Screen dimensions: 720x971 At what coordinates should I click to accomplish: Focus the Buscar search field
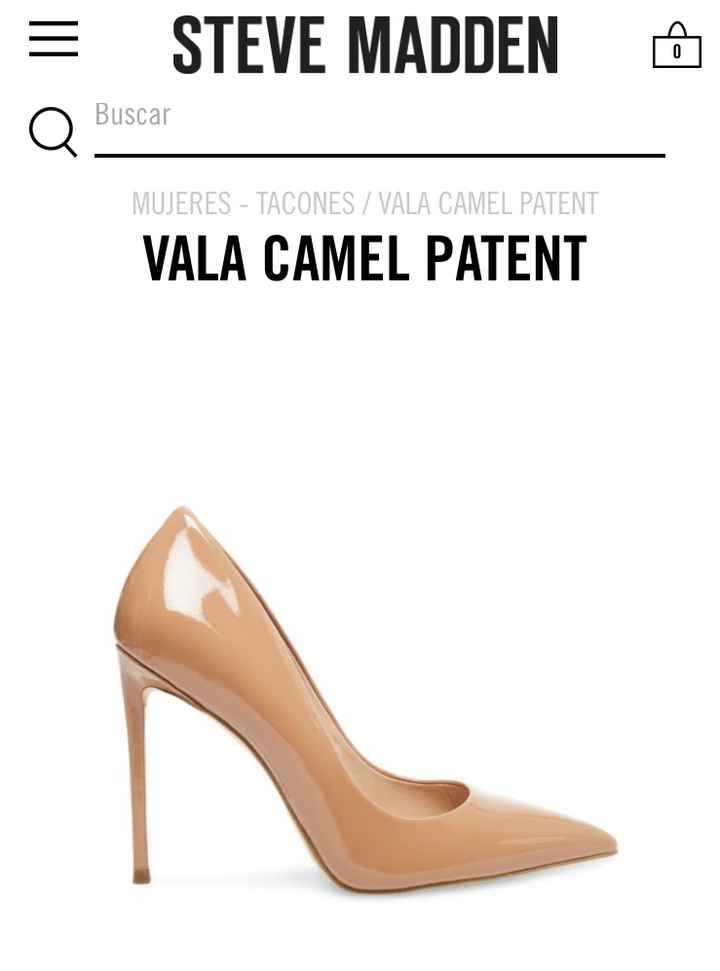(x=378, y=117)
